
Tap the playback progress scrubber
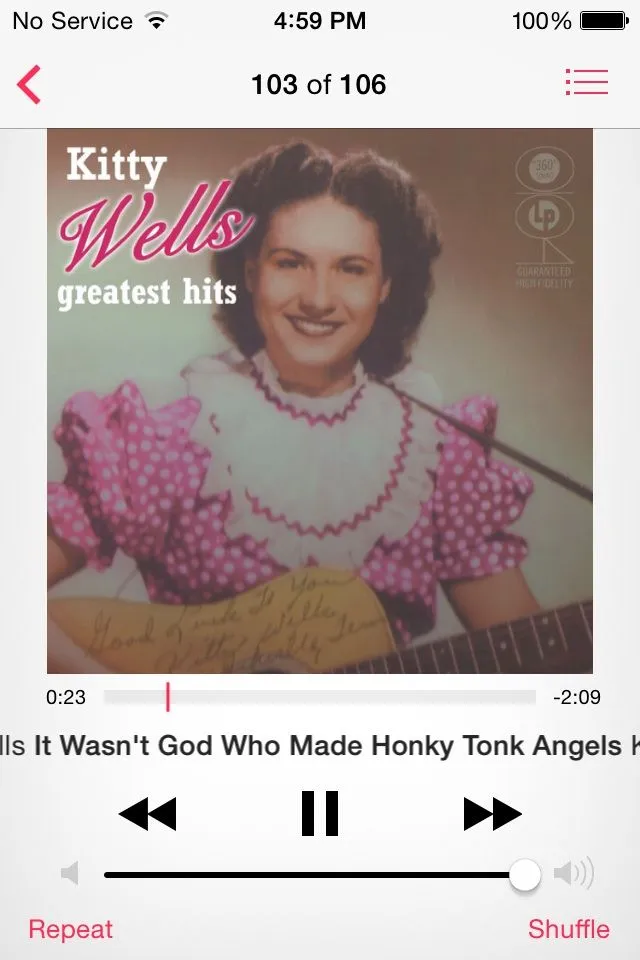point(168,697)
